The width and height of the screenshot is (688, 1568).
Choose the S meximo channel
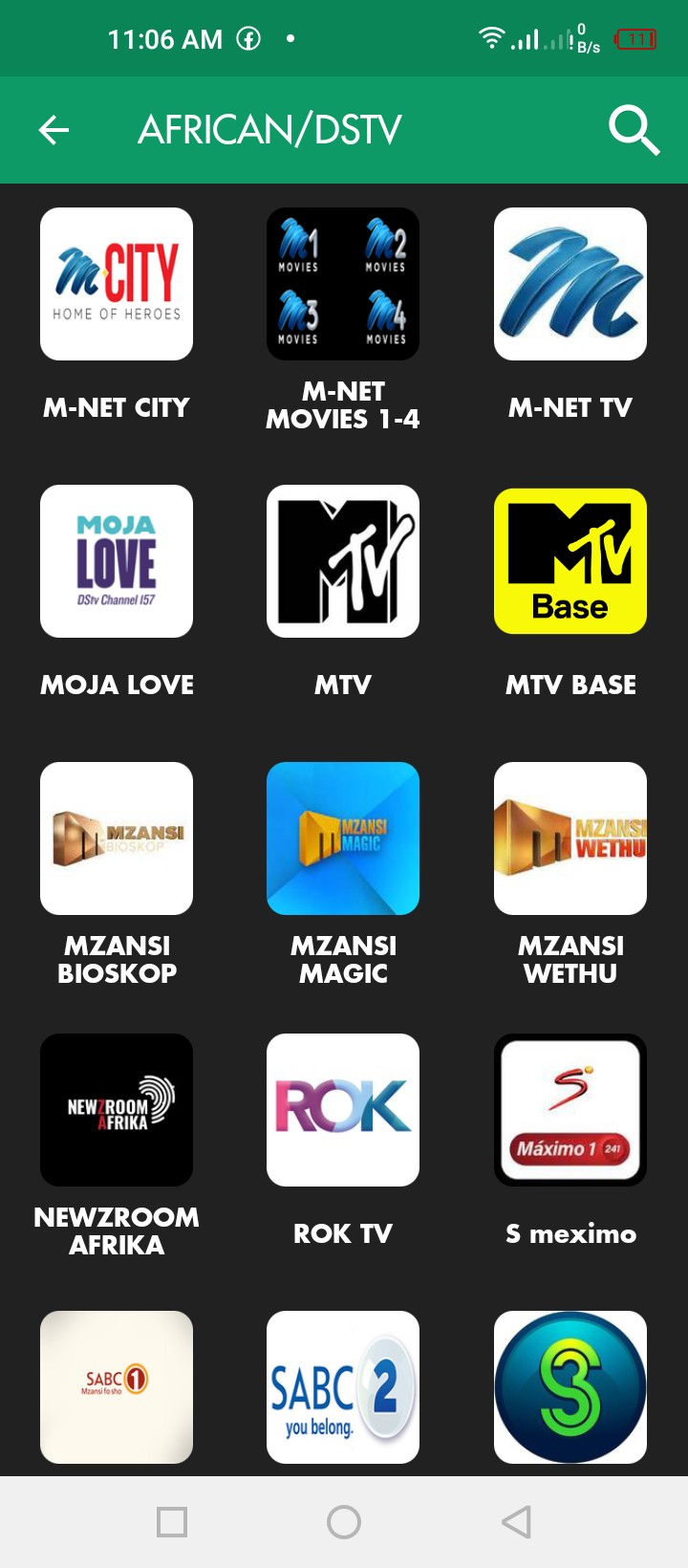(570, 1110)
